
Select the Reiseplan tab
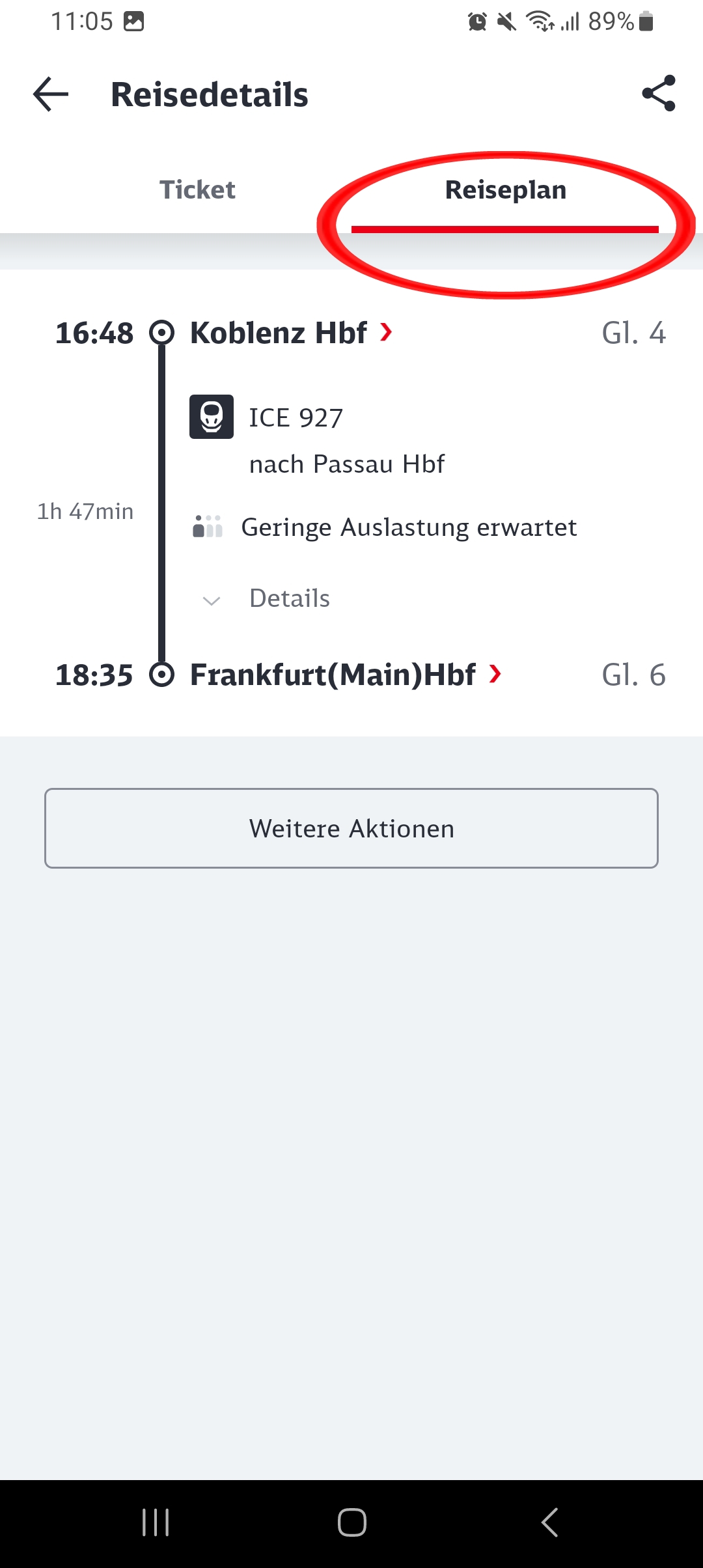tap(505, 190)
